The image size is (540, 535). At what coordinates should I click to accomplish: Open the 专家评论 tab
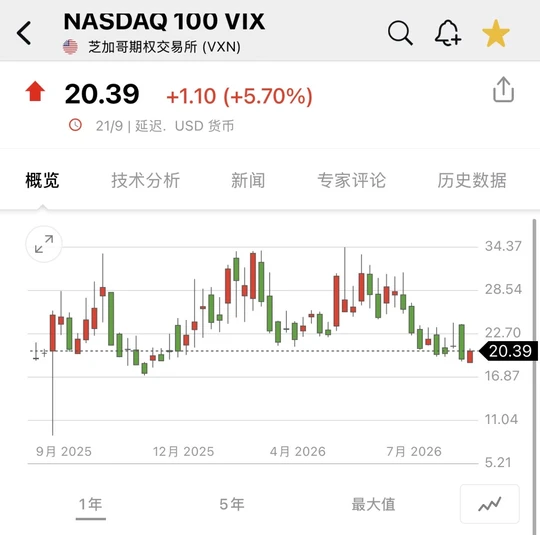(x=351, y=180)
